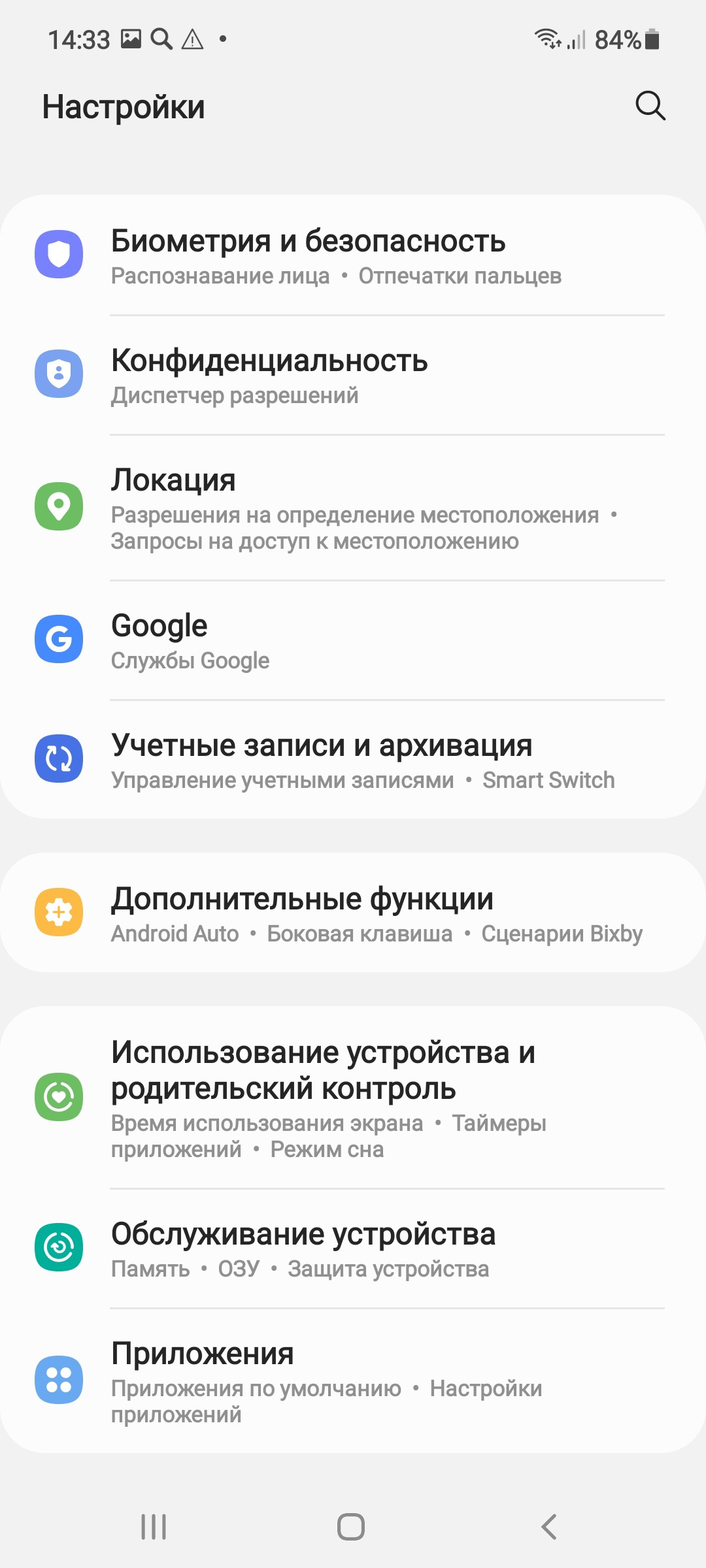Open Конфиденциальность settings
Image resolution: width=706 pixels, height=1568 pixels.
(x=353, y=375)
